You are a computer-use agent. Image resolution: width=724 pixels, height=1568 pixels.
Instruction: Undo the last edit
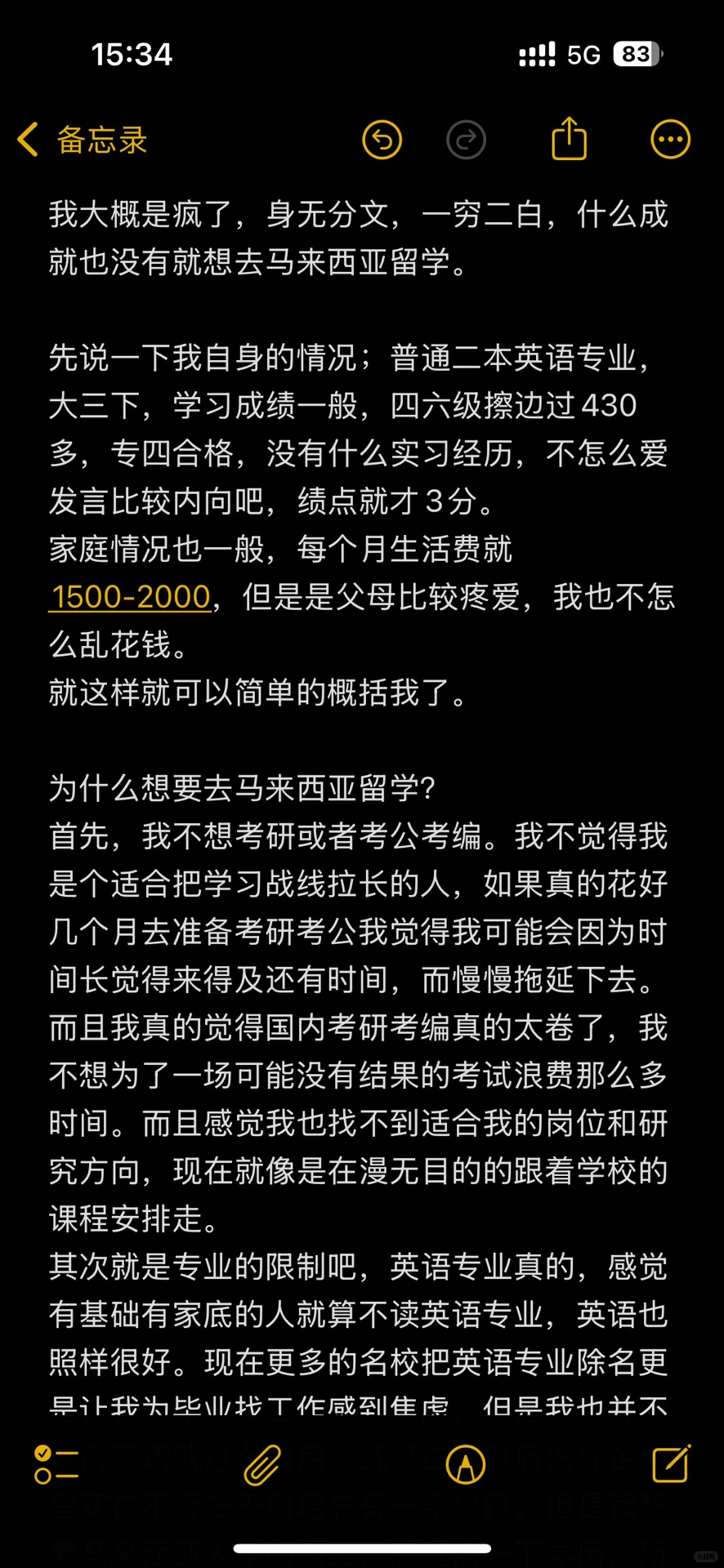382,140
